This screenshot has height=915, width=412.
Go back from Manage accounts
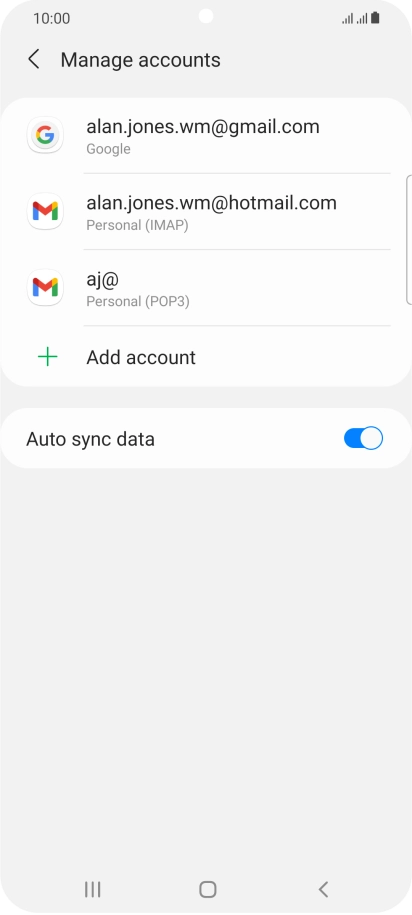[34, 60]
